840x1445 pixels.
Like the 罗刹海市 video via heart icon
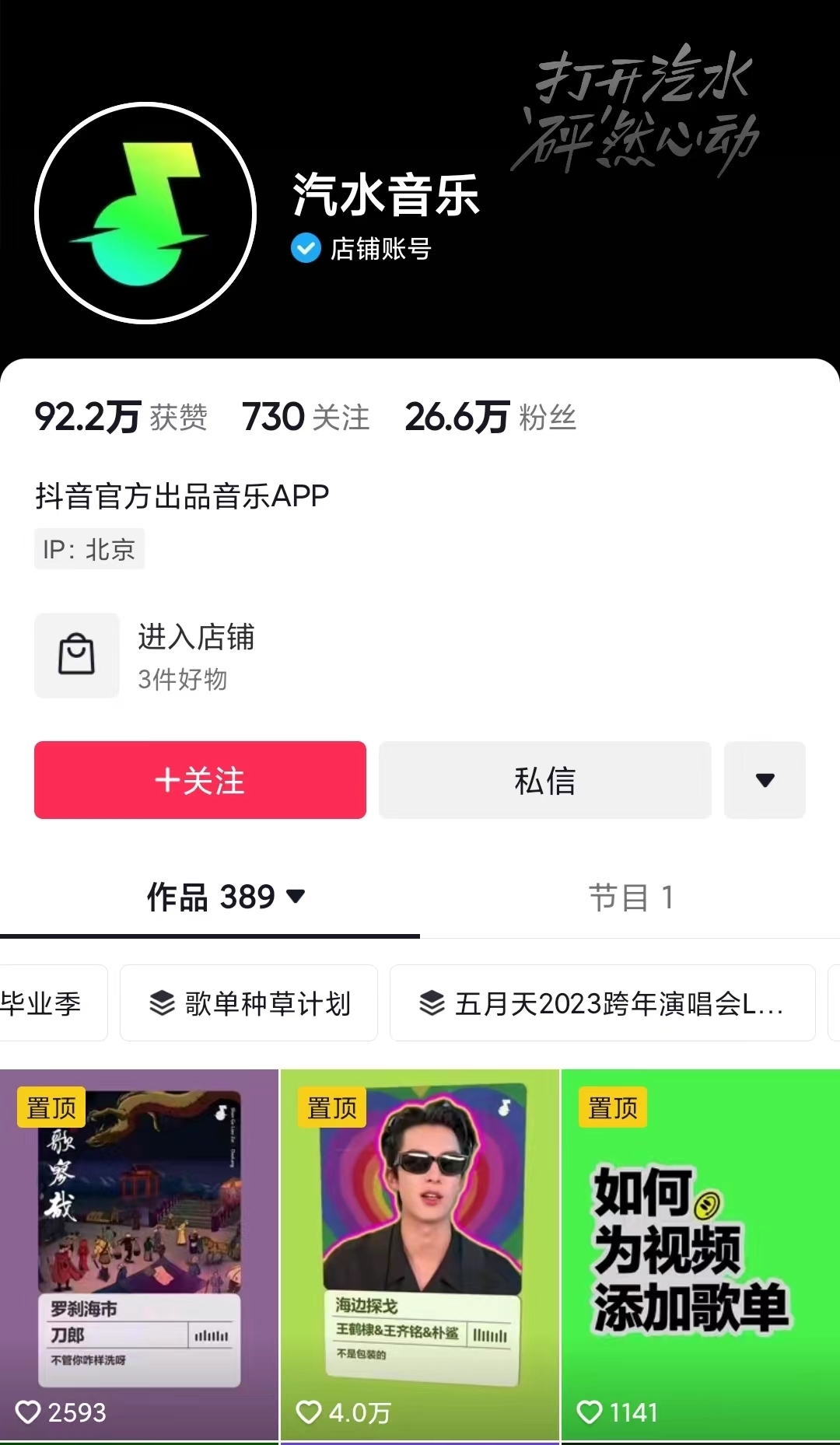pyautogui.click(x=31, y=1412)
